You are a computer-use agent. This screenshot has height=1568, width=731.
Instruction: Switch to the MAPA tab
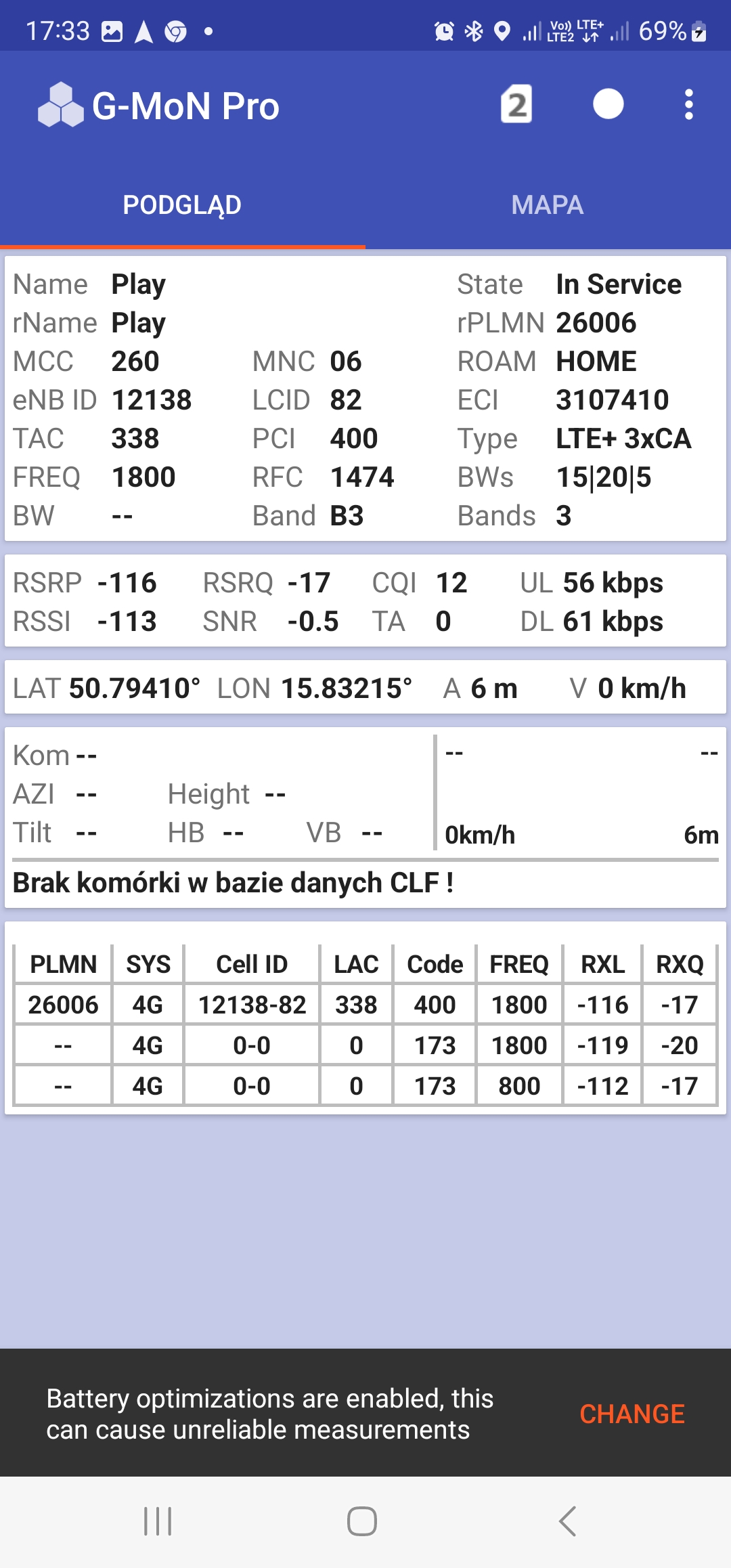pos(548,204)
